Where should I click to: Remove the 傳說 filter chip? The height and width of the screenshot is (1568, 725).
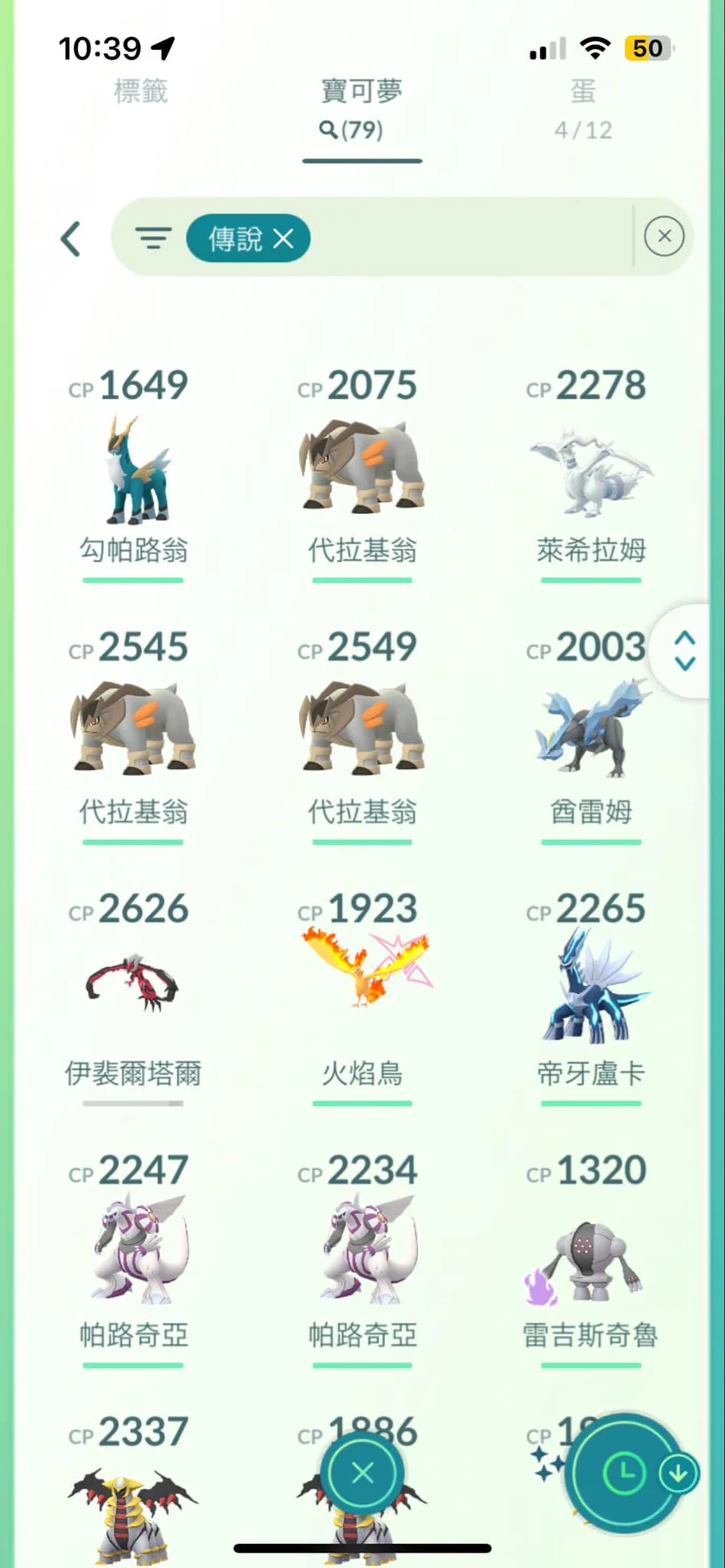click(x=284, y=239)
